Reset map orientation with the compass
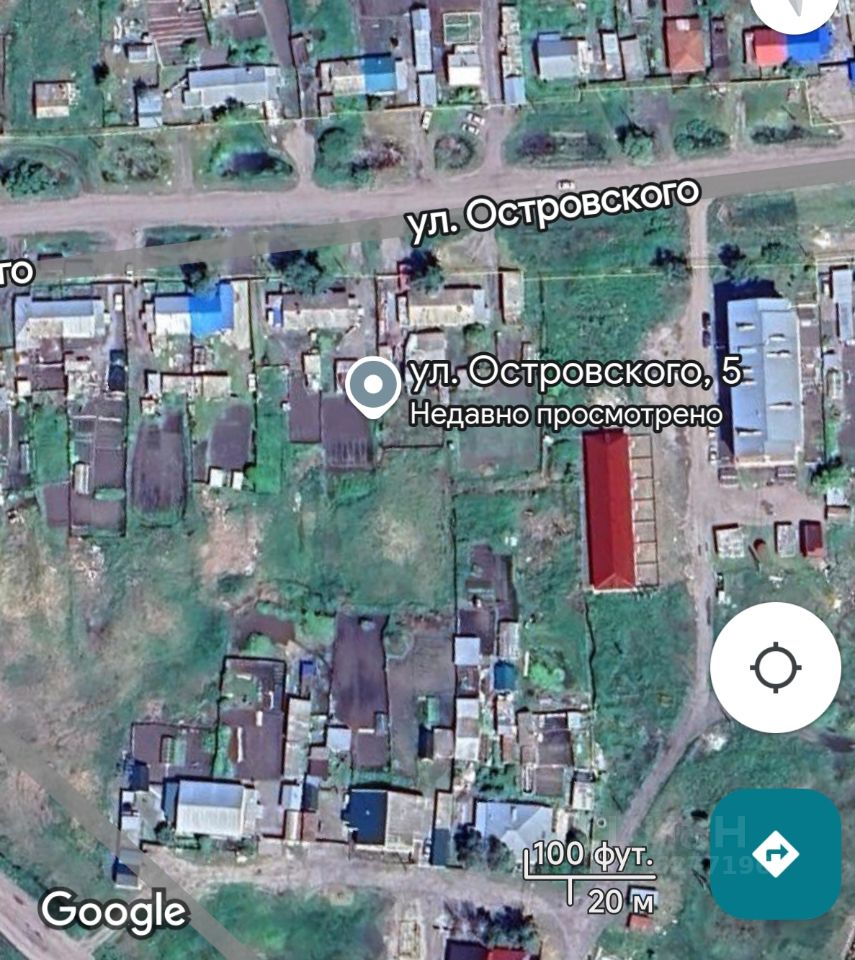855x960 pixels. pos(795,12)
